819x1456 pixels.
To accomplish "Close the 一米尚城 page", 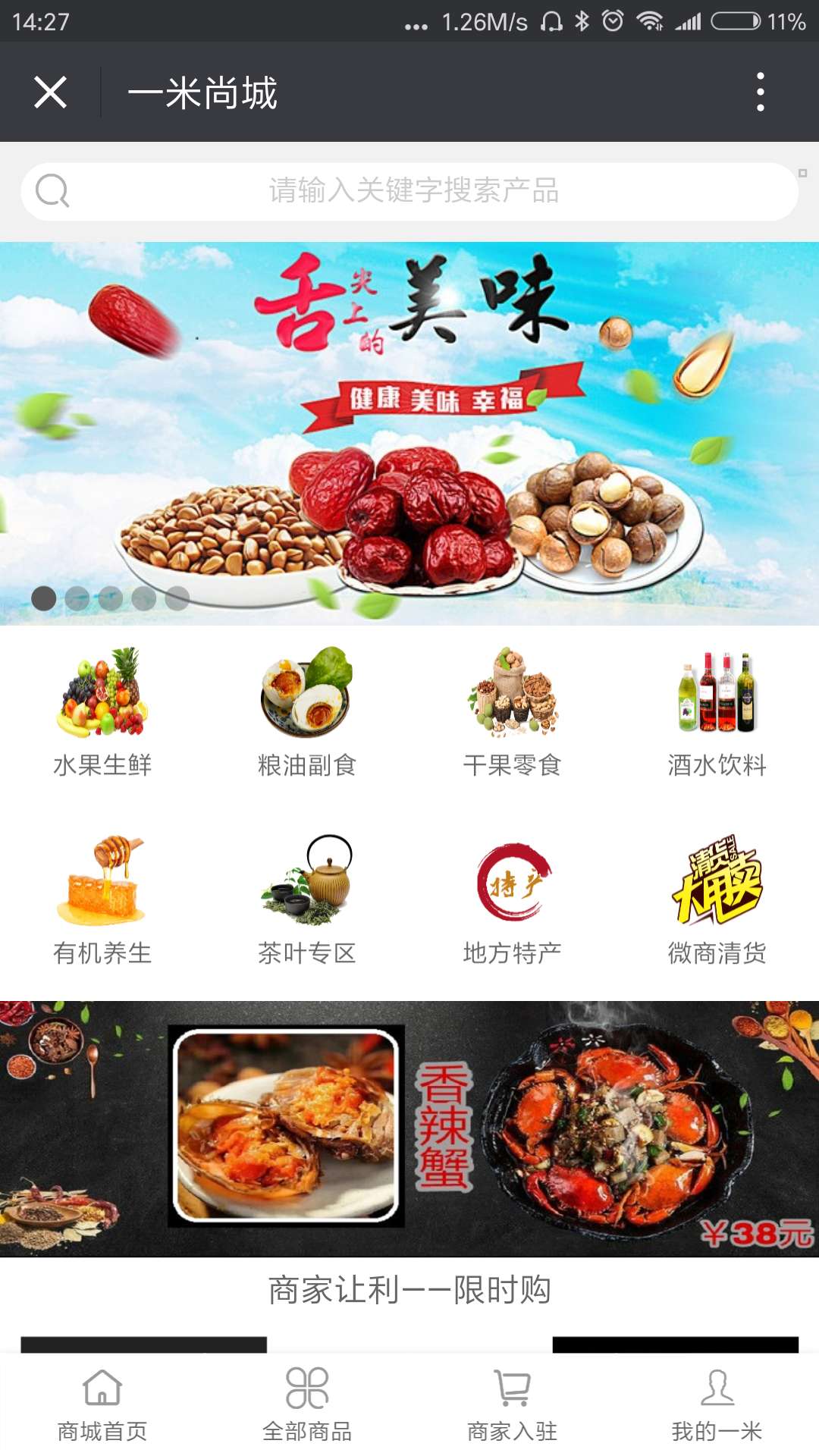I will coord(51,93).
